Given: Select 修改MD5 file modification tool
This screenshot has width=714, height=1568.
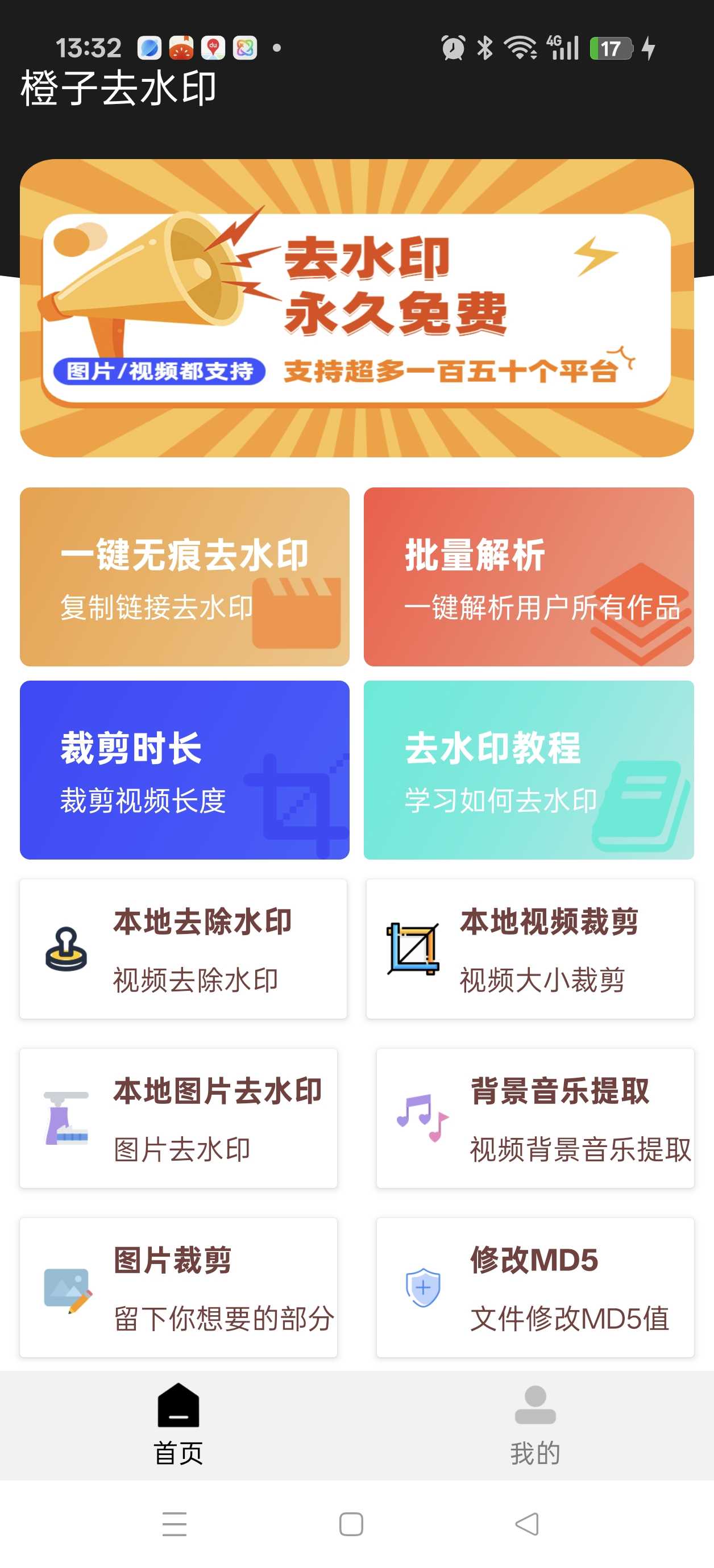Looking at the screenshot, I should click(535, 1287).
